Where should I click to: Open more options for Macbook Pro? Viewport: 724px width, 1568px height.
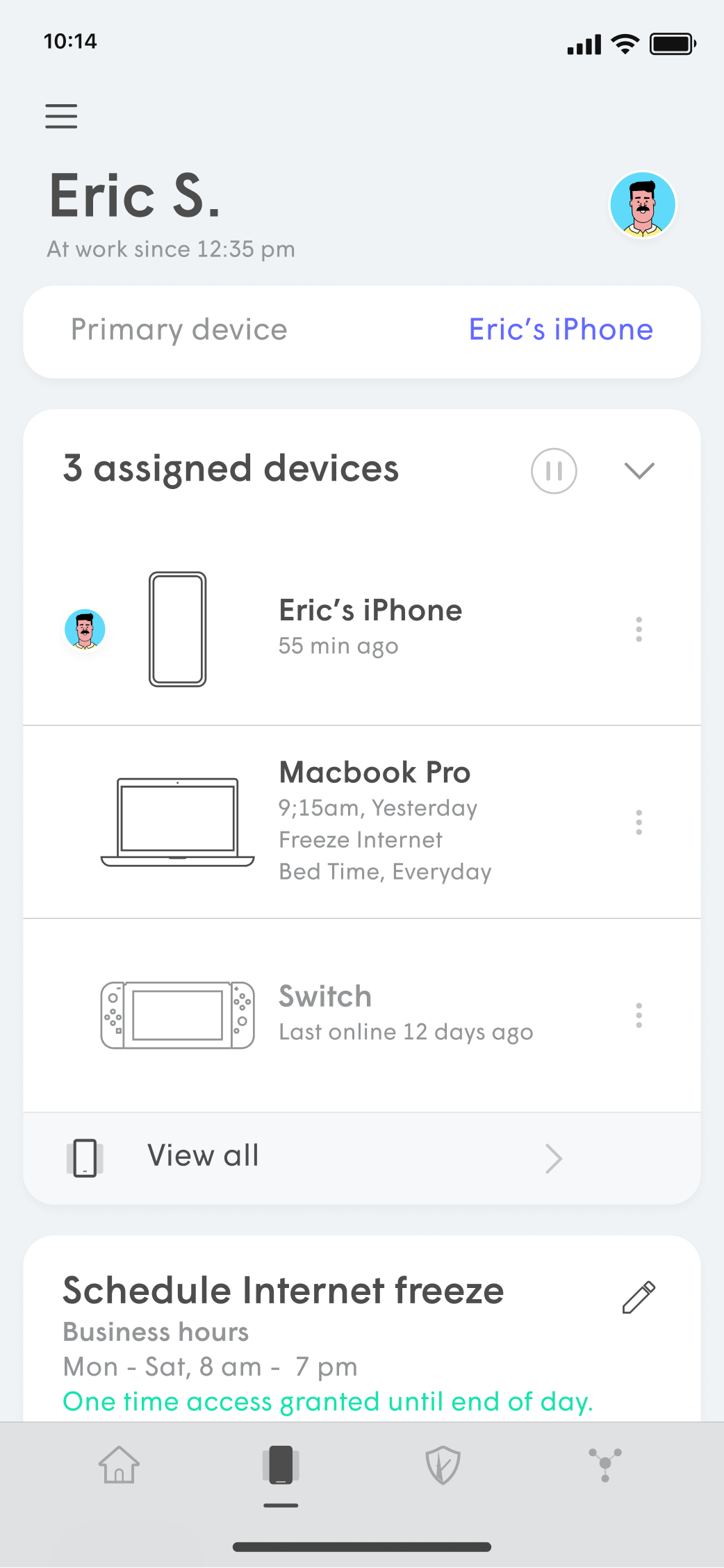pyautogui.click(x=639, y=823)
